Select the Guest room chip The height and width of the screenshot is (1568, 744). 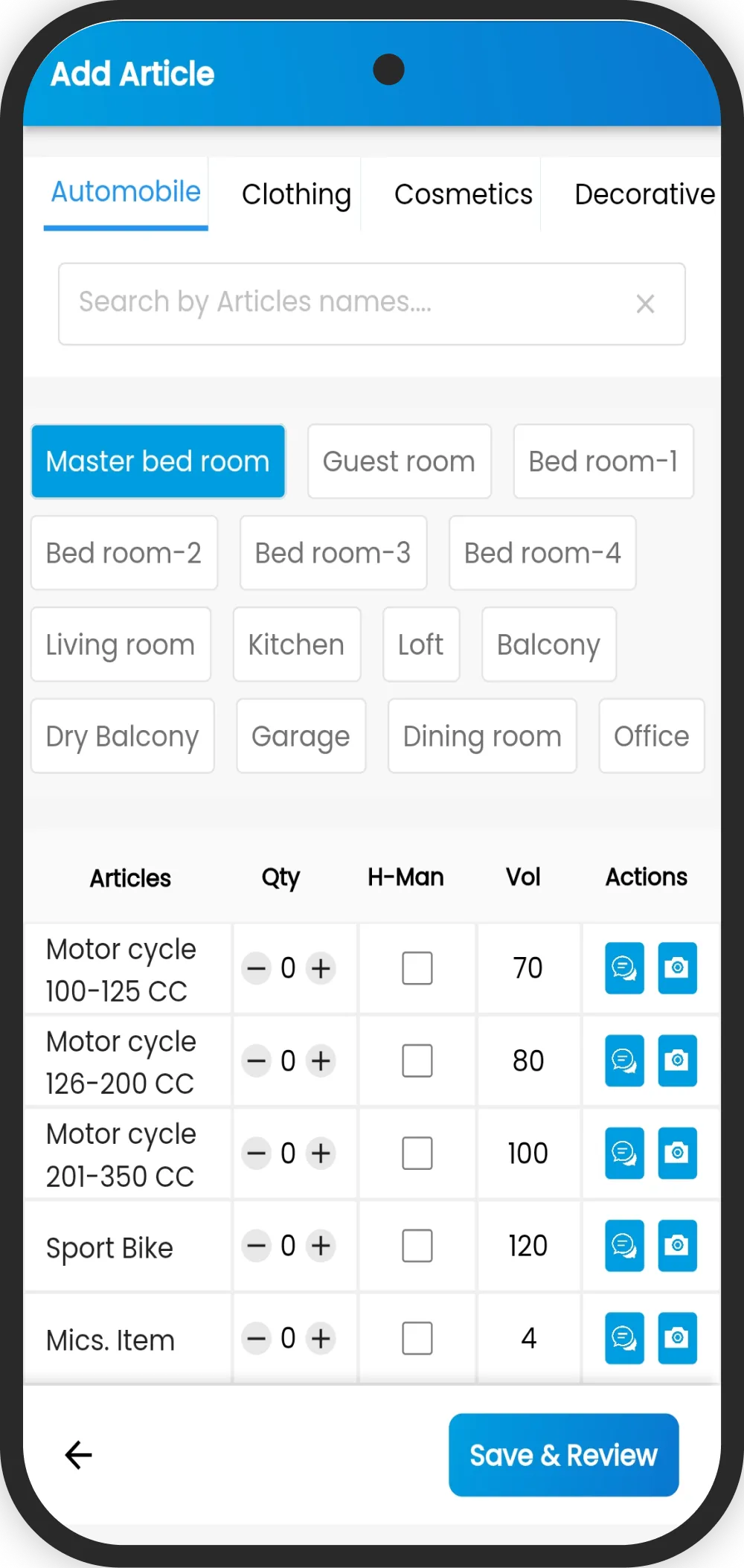399,461
